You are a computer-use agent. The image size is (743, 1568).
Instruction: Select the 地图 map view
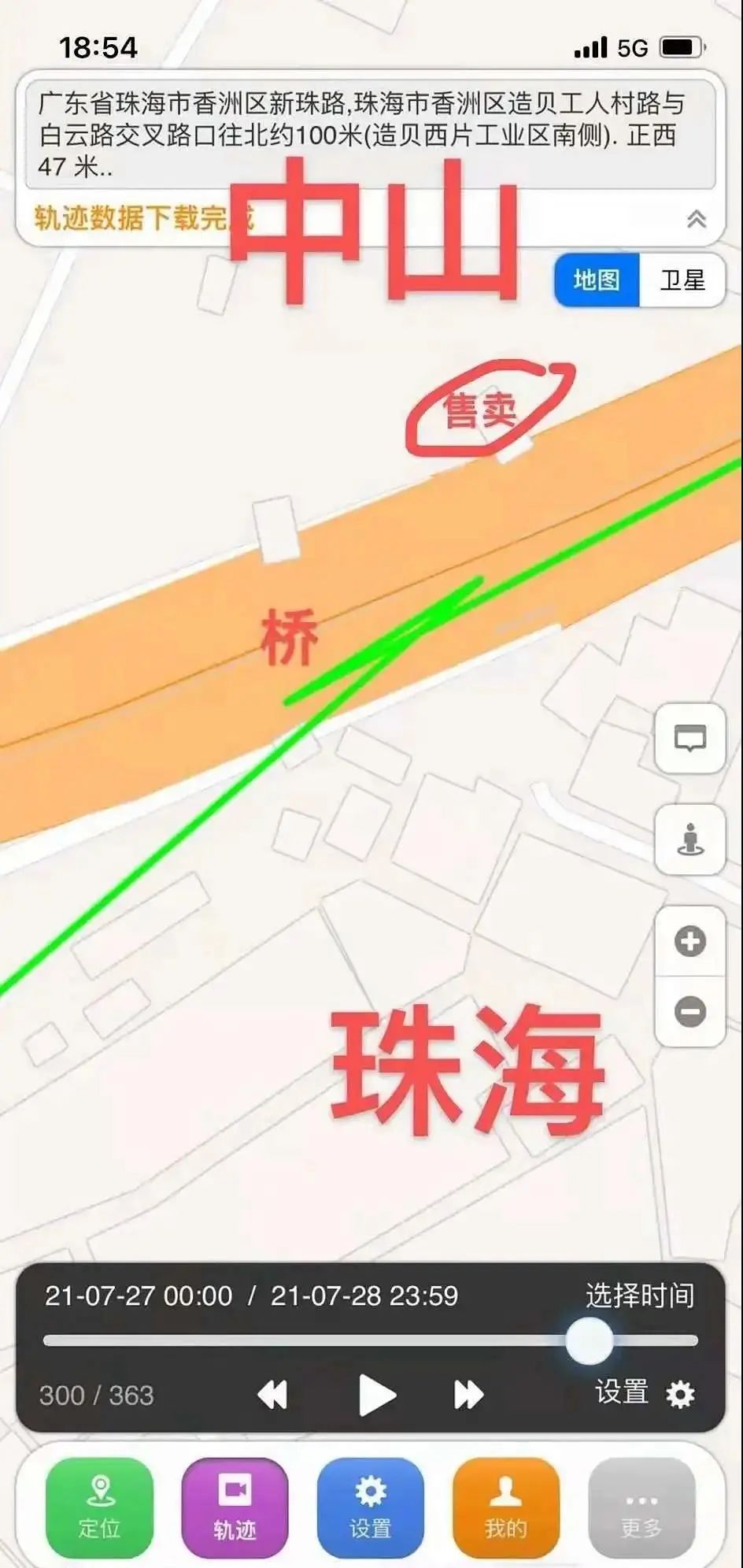click(x=597, y=280)
